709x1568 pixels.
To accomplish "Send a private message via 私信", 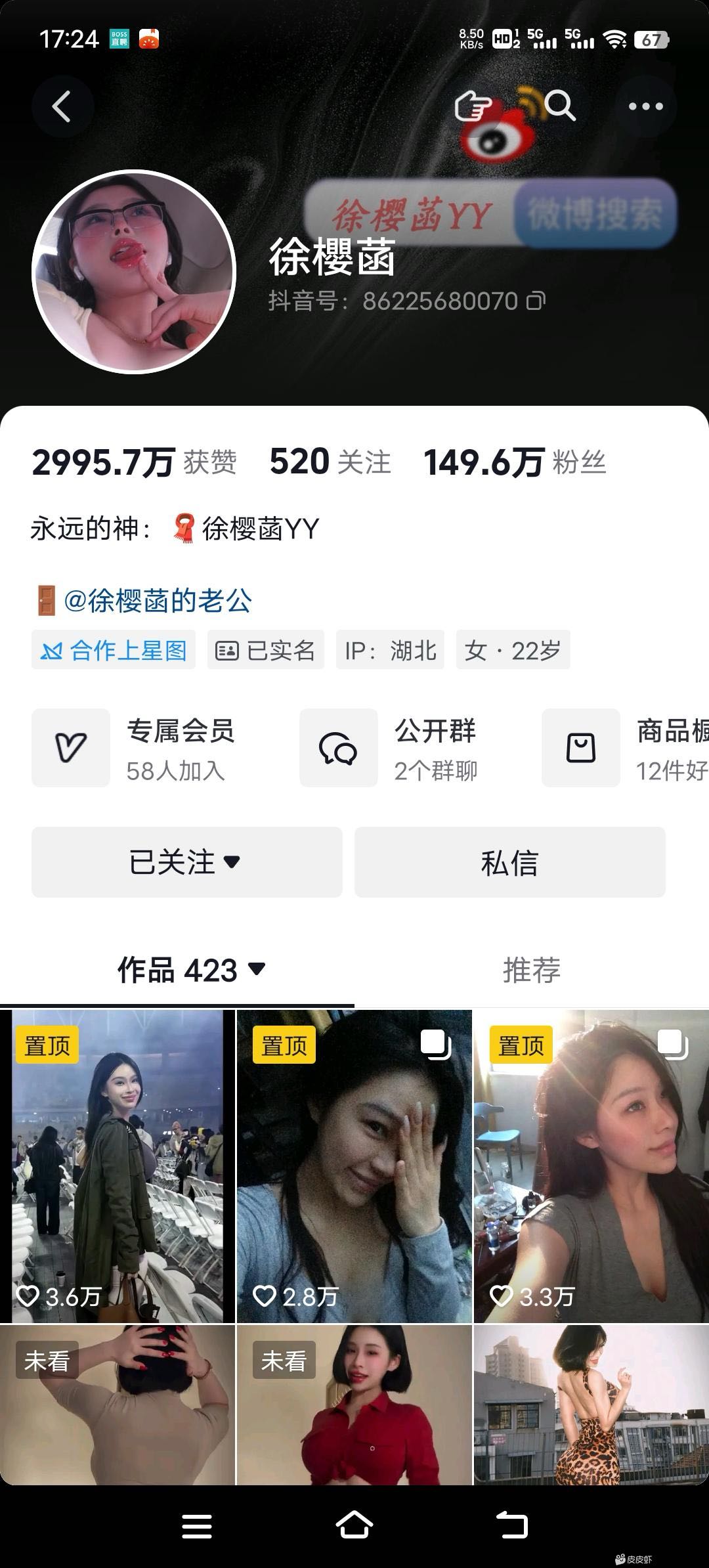I will coord(510,862).
